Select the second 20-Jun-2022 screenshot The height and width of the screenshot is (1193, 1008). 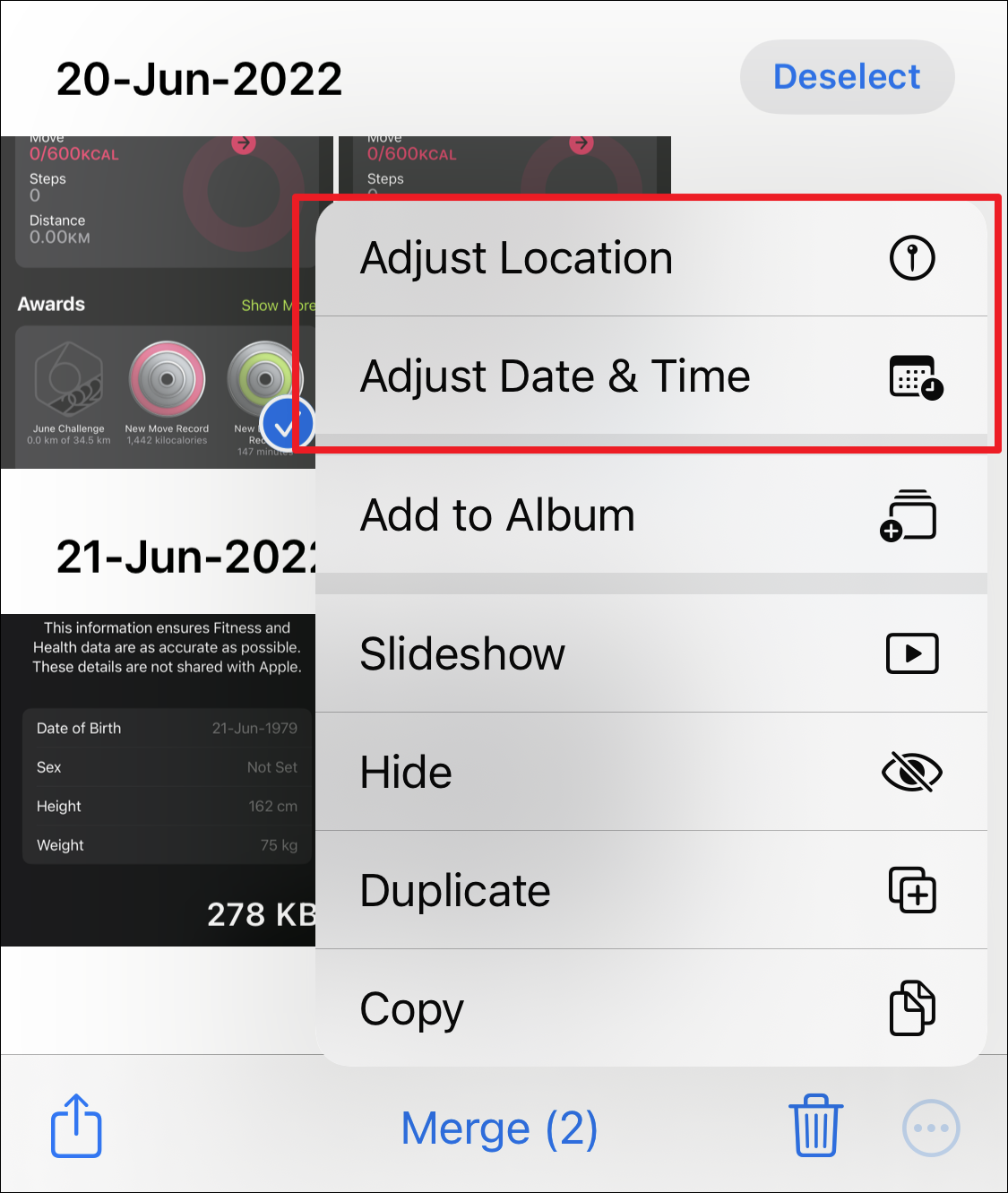point(504,166)
